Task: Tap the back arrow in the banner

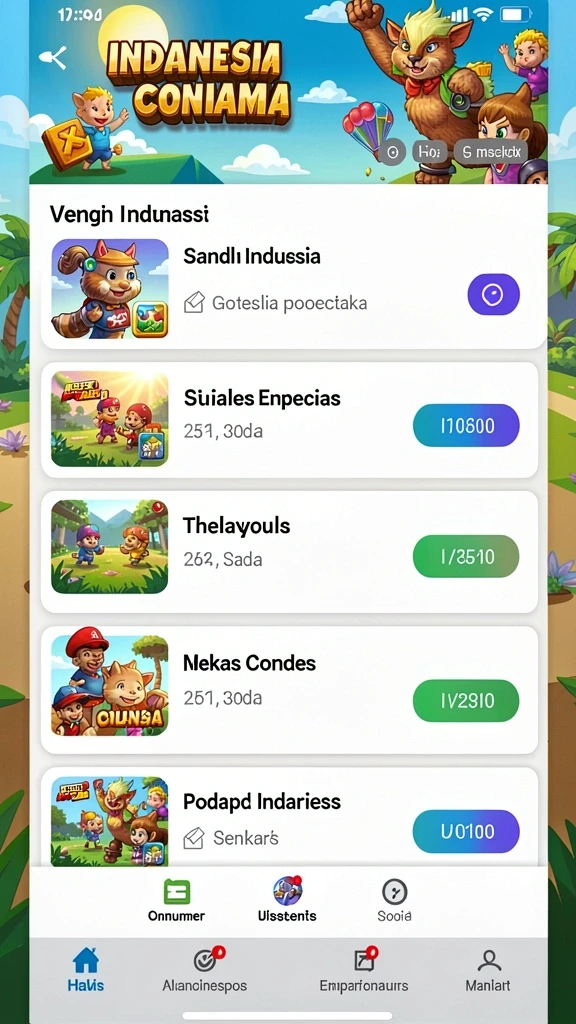Action: point(53,57)
